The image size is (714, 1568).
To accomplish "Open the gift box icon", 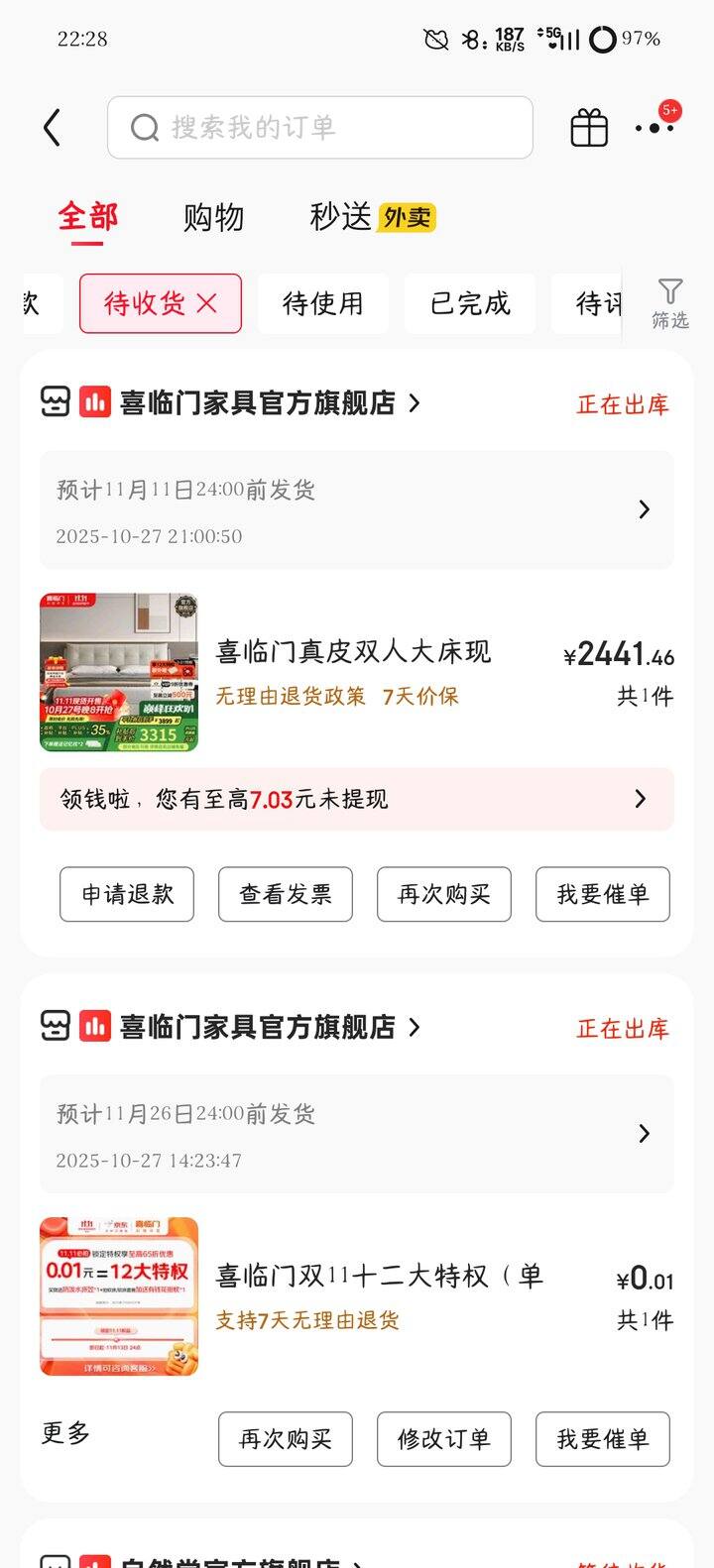I will pyautogui.click(x=589, y=128).
